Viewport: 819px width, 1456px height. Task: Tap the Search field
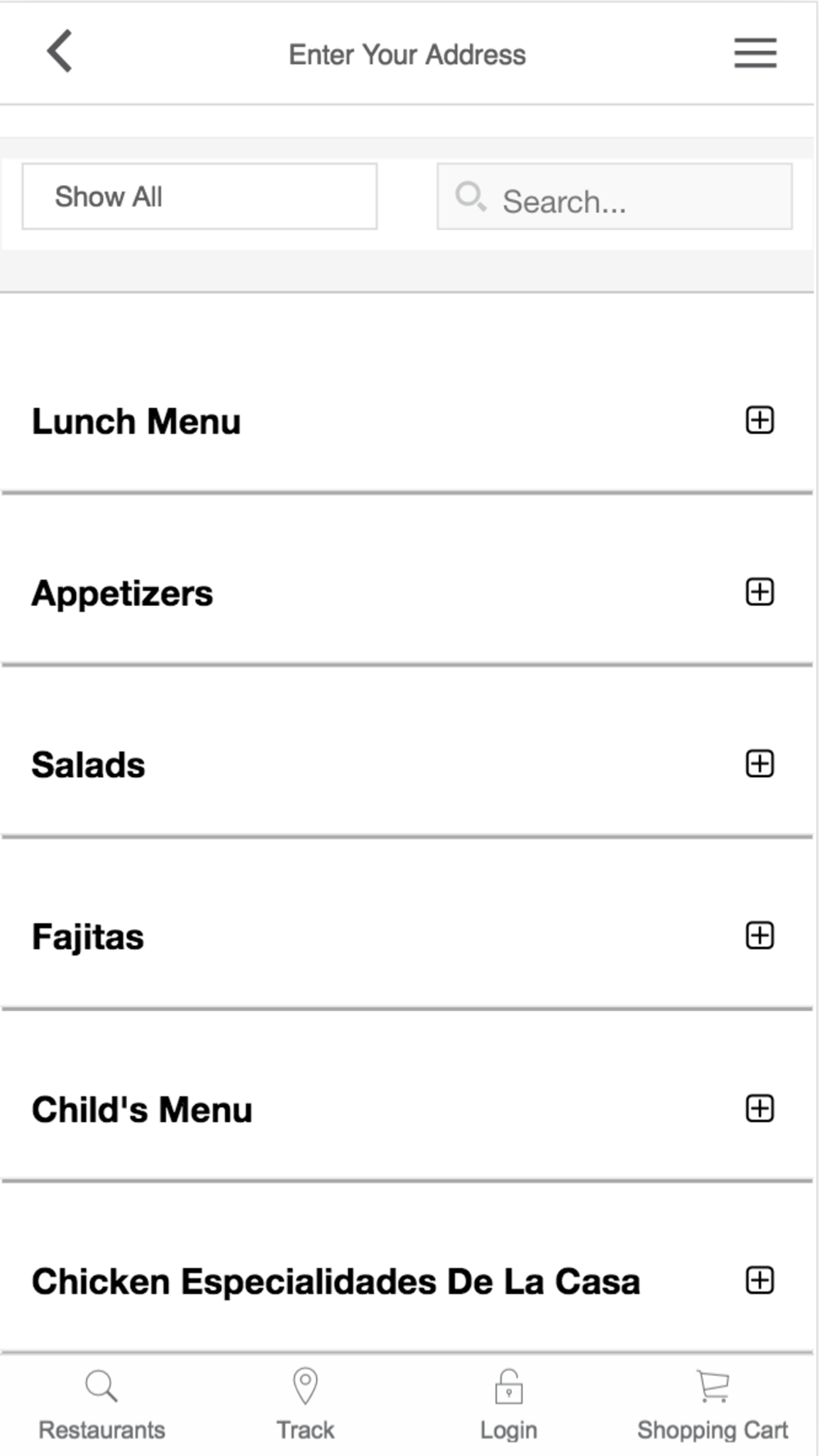click(x=614, y=197)
